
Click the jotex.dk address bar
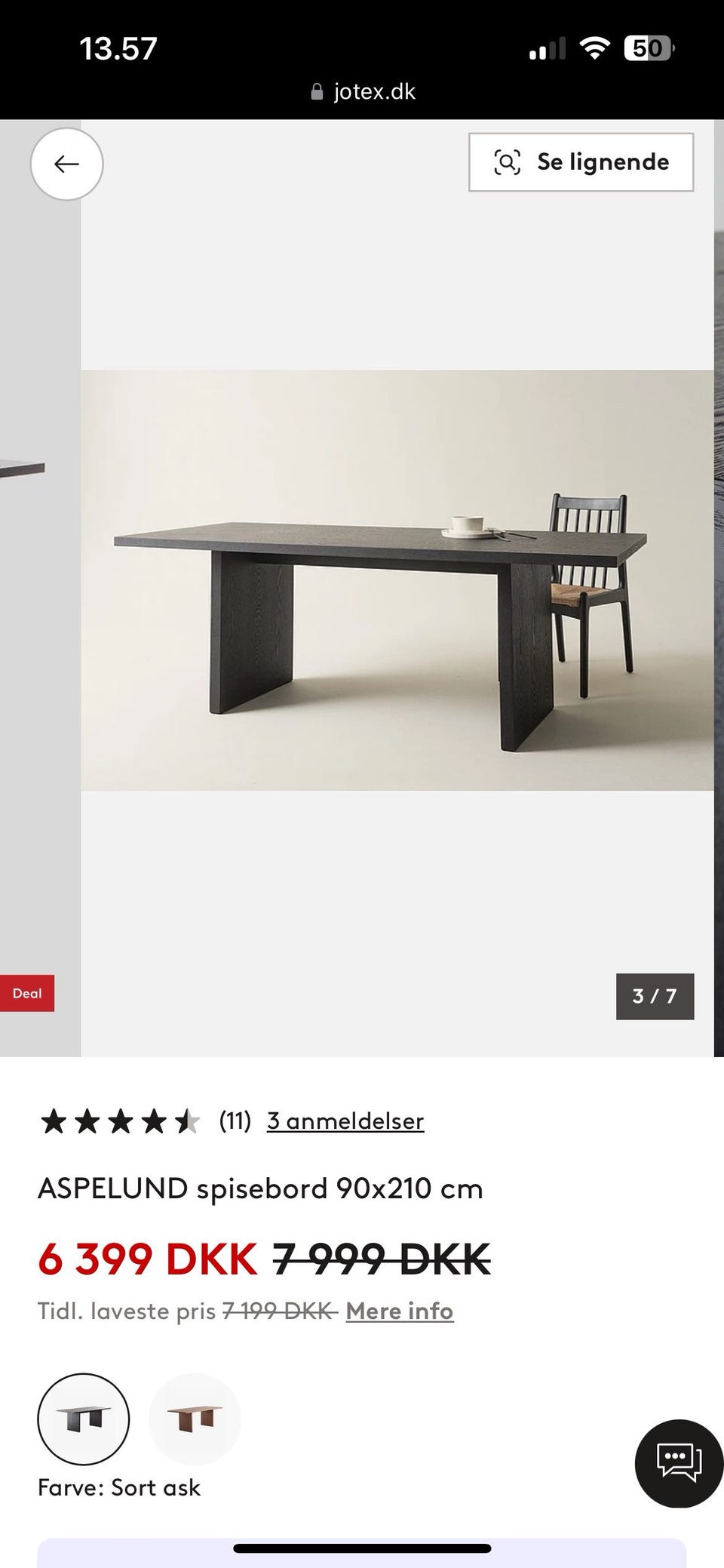(375, 91)
